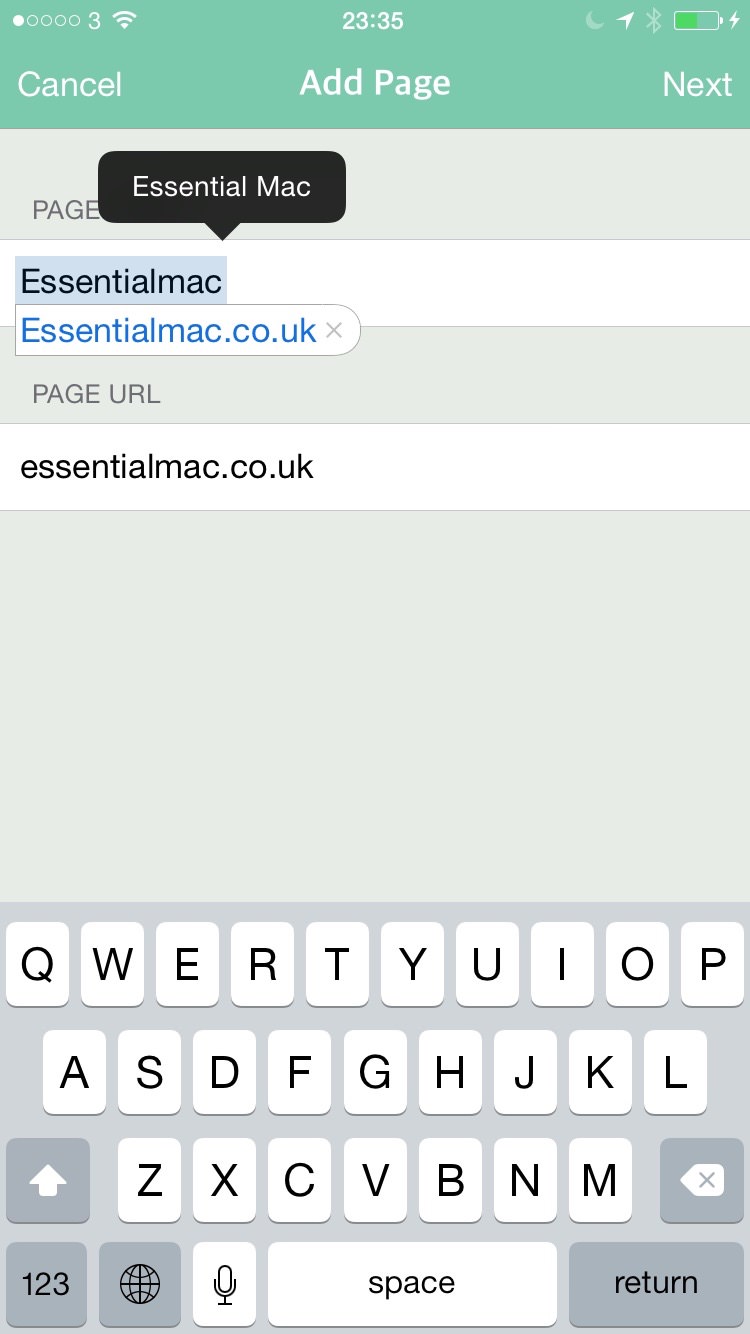Tap the space bar
Viewport: 750px width, 1334px height.
pyautogui.click(x=411, y=1283)
